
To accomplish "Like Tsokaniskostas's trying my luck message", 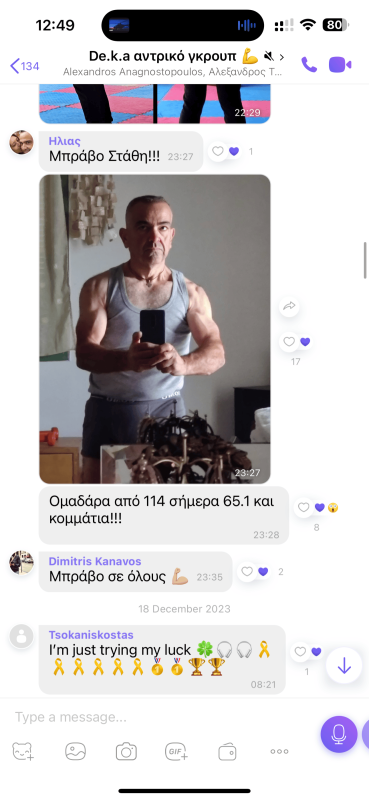I will click(x=300, y=652).
